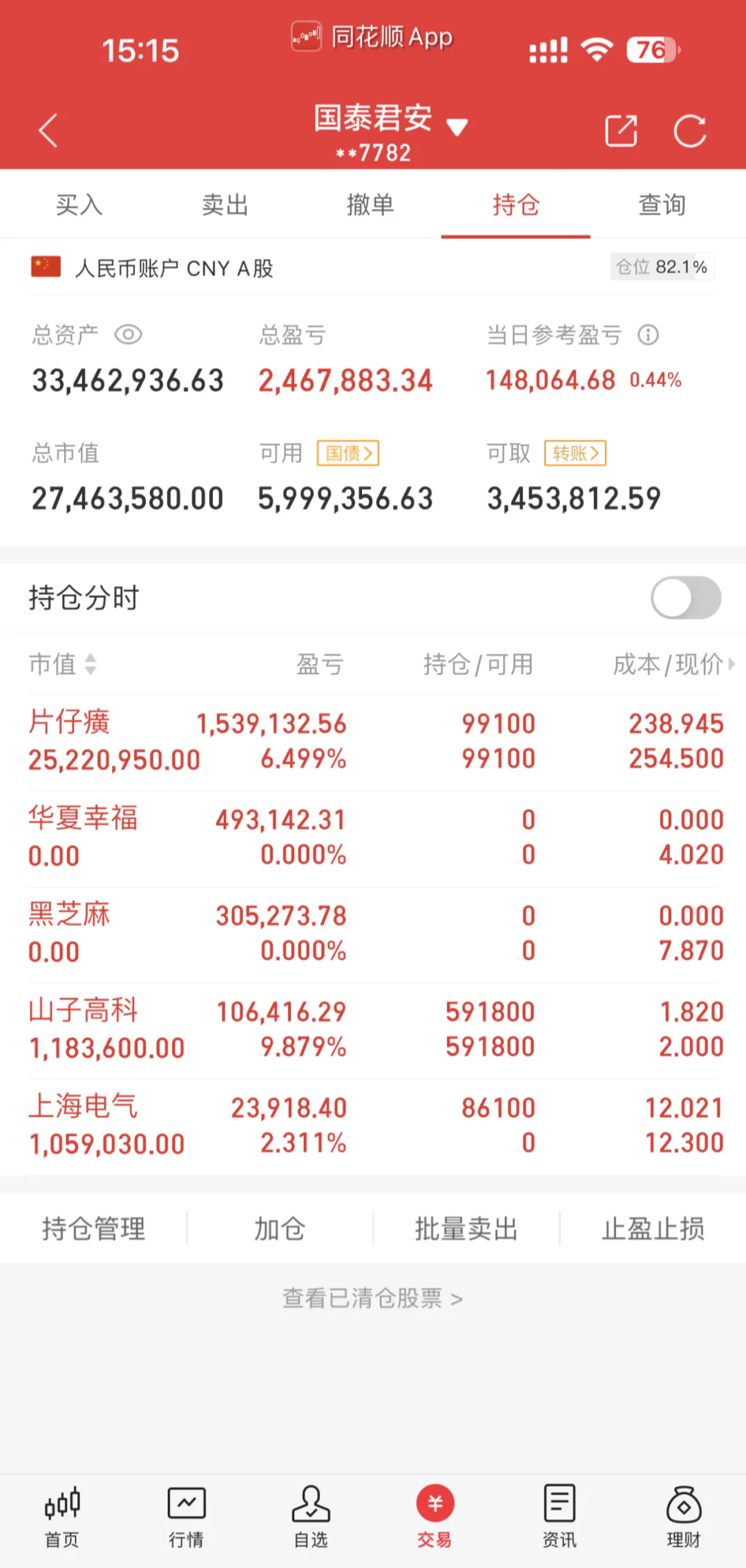Open the 撤单 tab
The width and height of the screenshot is (746, 1568).
370,205
